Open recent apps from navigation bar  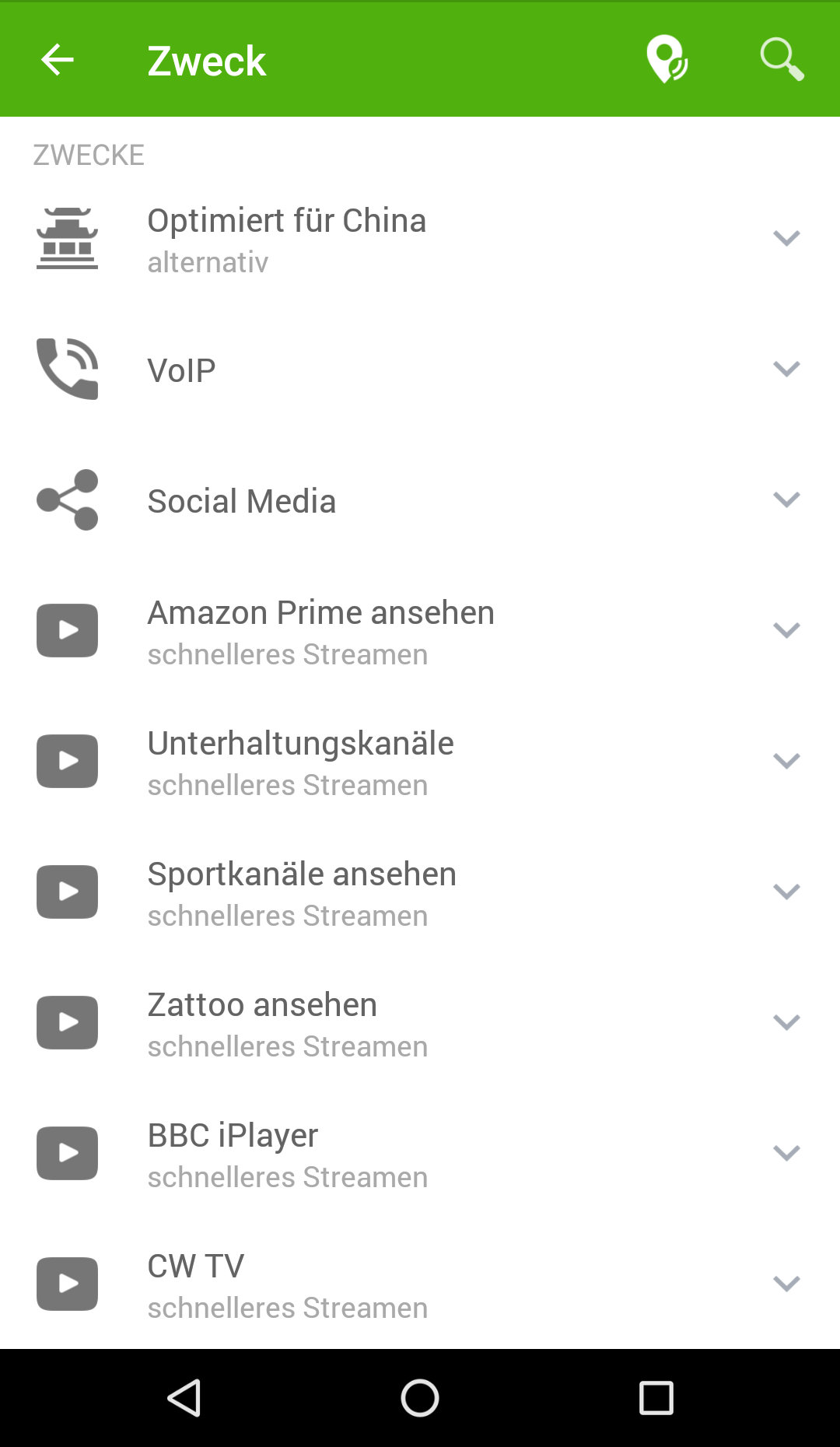pos(656,1398)
